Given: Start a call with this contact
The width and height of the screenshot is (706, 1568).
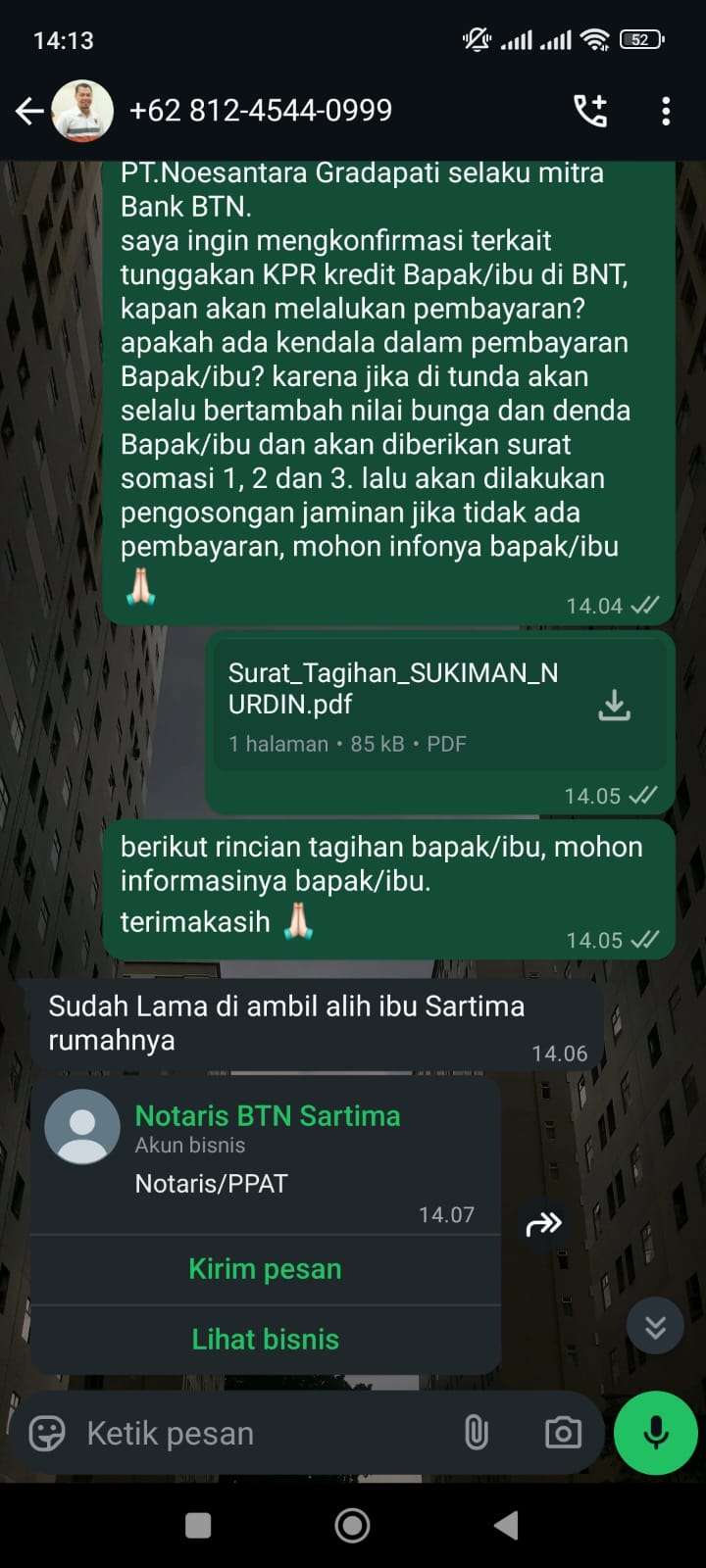Looking at the screenshot, I should (x=590, y=111).
